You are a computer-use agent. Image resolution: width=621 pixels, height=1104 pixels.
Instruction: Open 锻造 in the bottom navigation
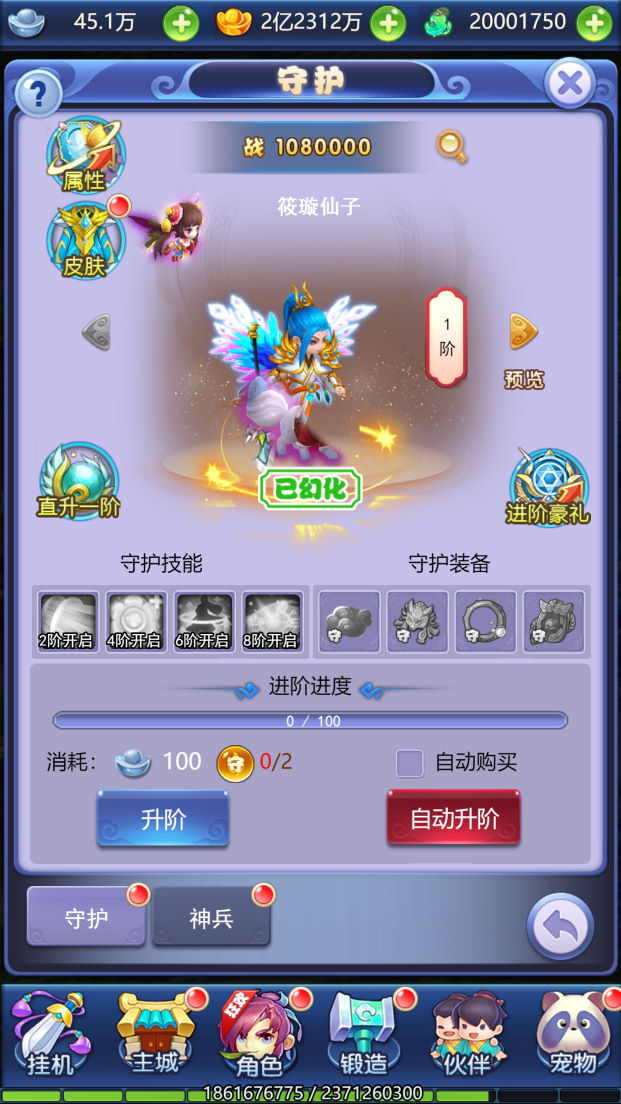364,1033
